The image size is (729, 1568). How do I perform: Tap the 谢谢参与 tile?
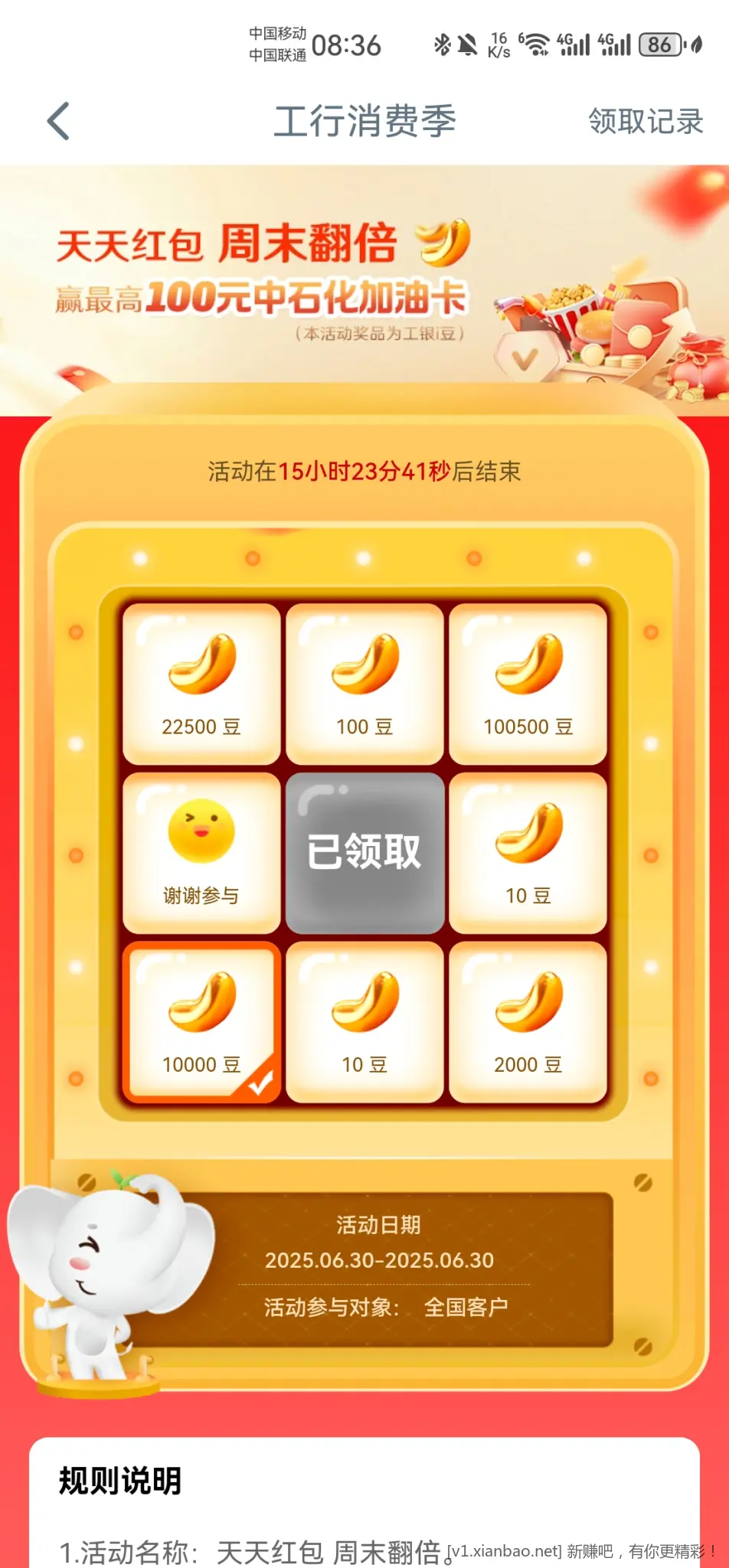pos(201,853)
